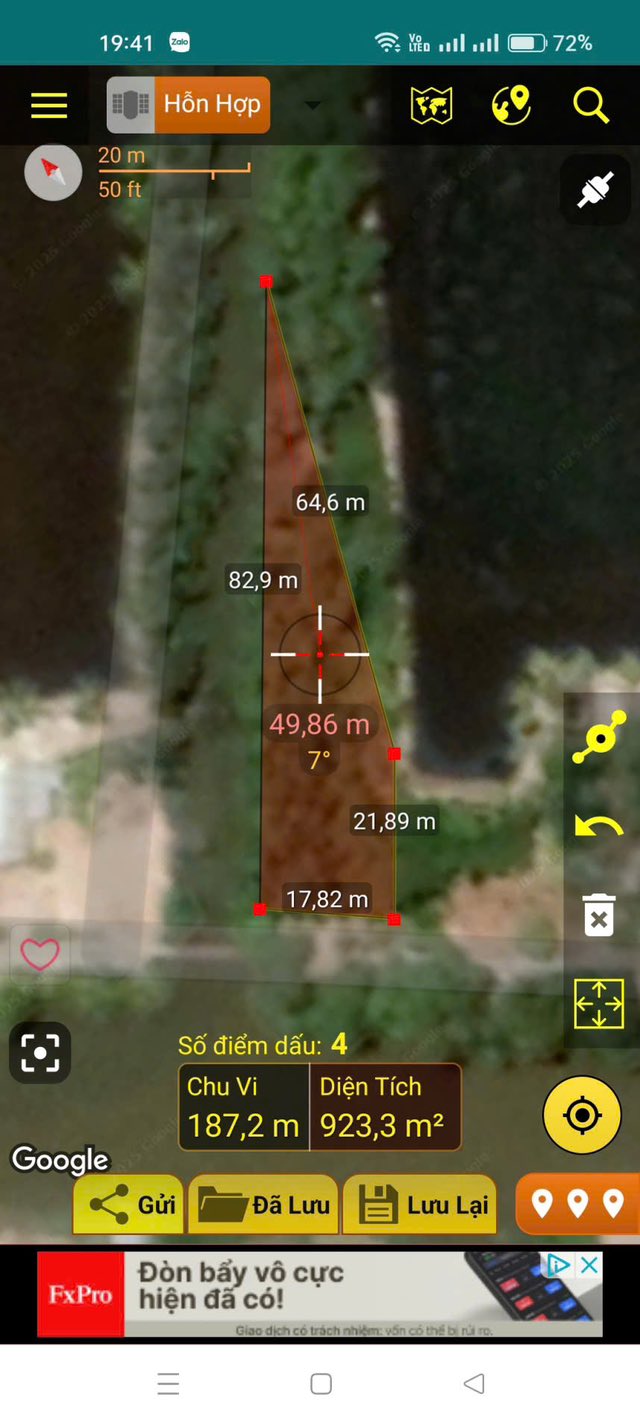Image resolution: width=640 pixels, height=1423 pixels.
Task: Go back using system back button
Action: click(474, 1383)
